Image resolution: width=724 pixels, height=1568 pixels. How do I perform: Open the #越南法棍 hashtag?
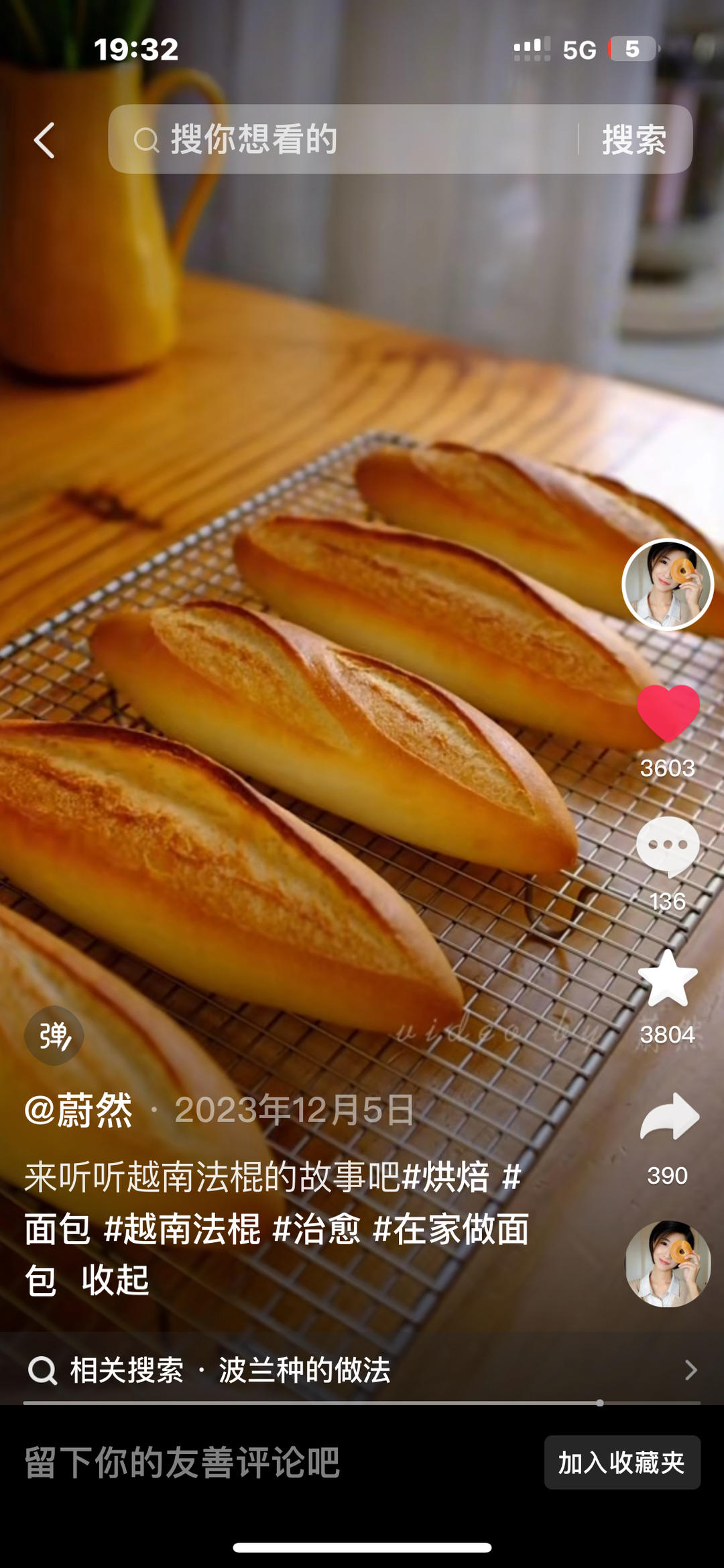[182, 1229]
